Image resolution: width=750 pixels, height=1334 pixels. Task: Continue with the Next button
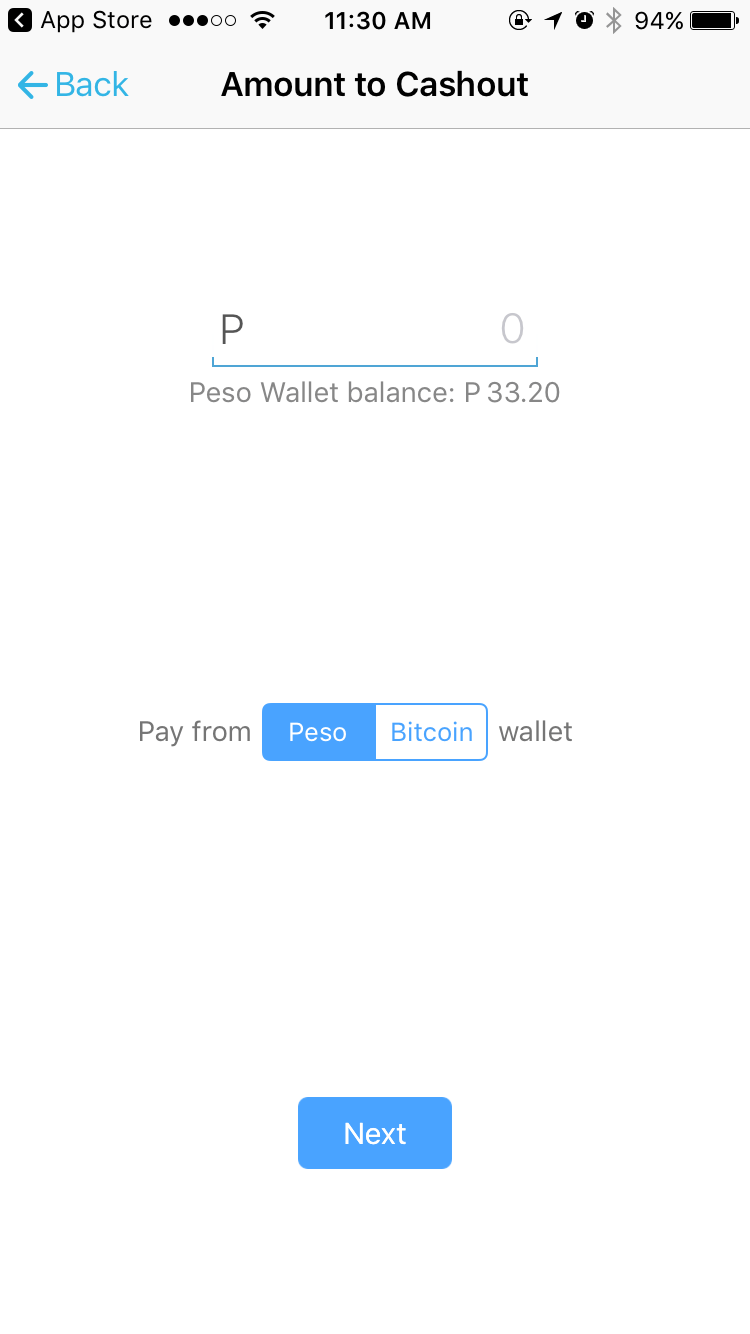click(x=375, y=1133)
